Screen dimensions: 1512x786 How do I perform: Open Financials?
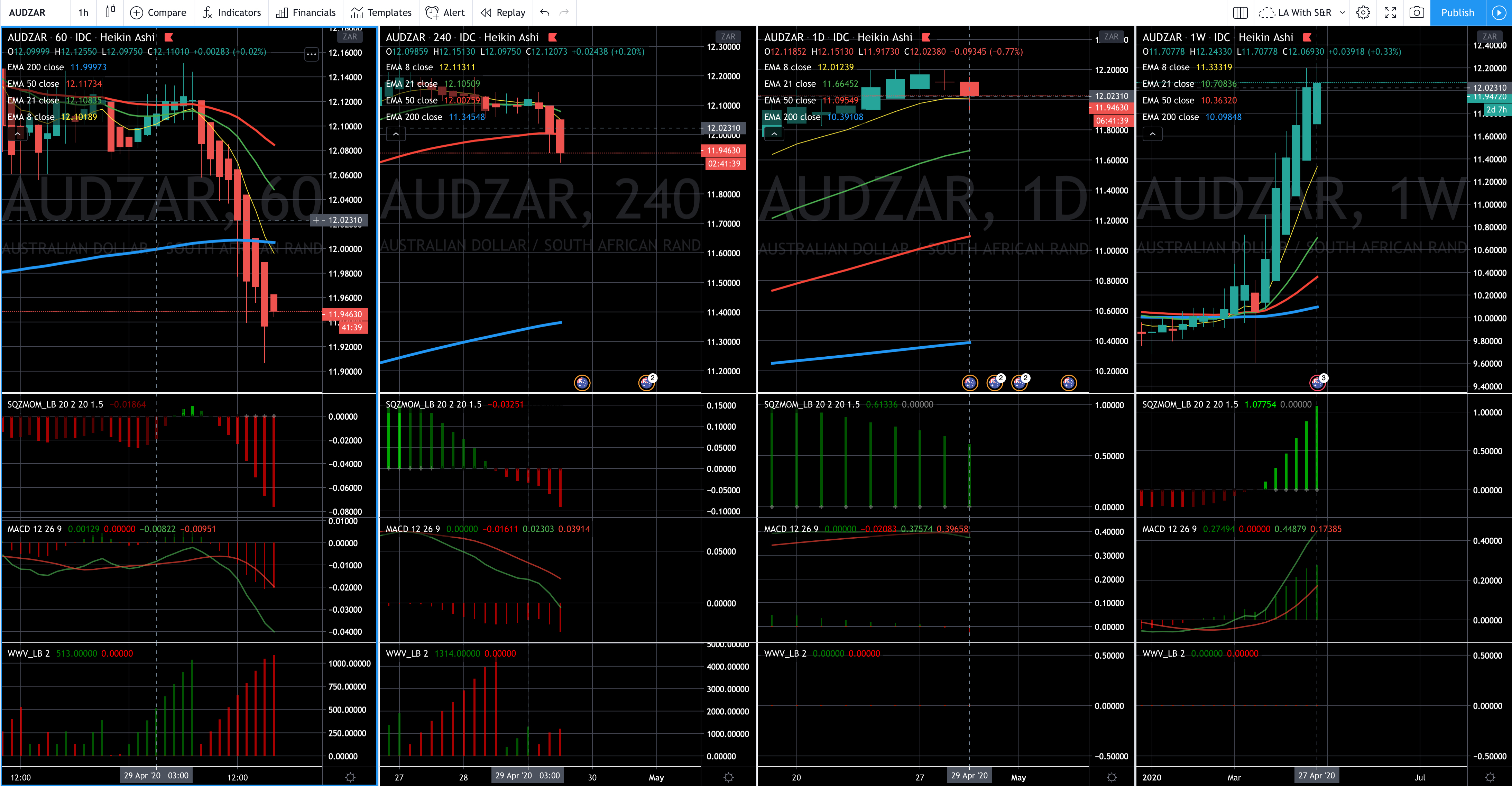tap(306, 12)
